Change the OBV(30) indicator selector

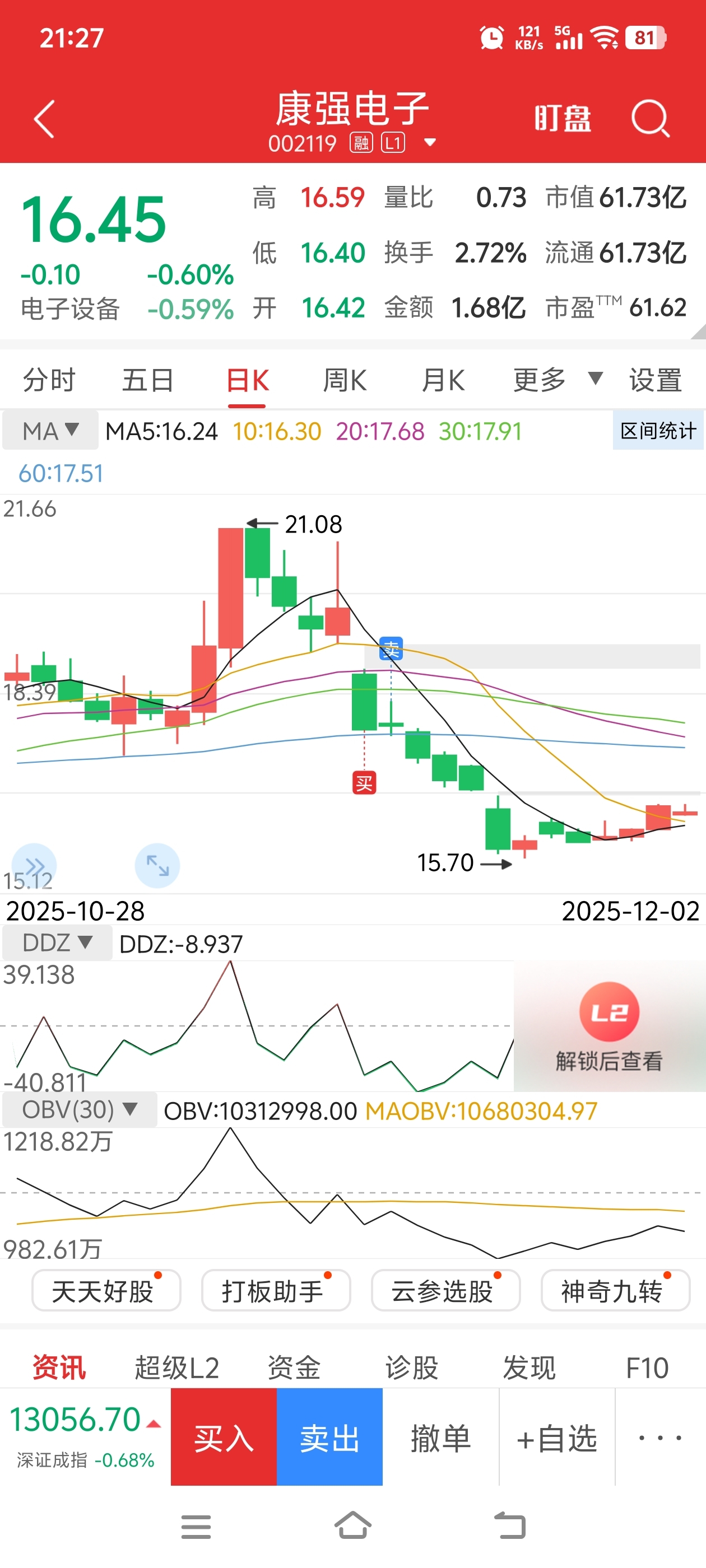(79, 1110)
